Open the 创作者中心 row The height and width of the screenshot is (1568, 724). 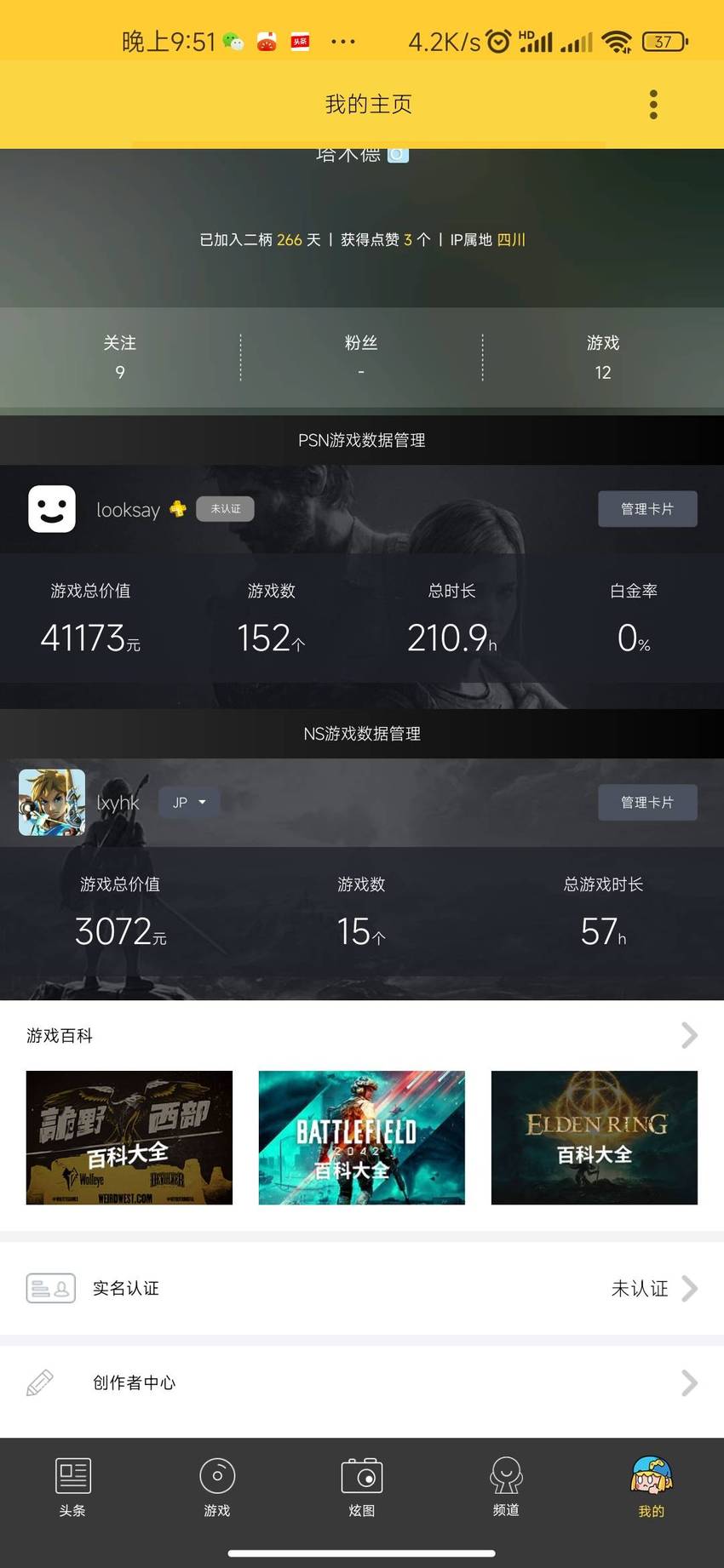pyautogui.click(x=362, y=1382)
